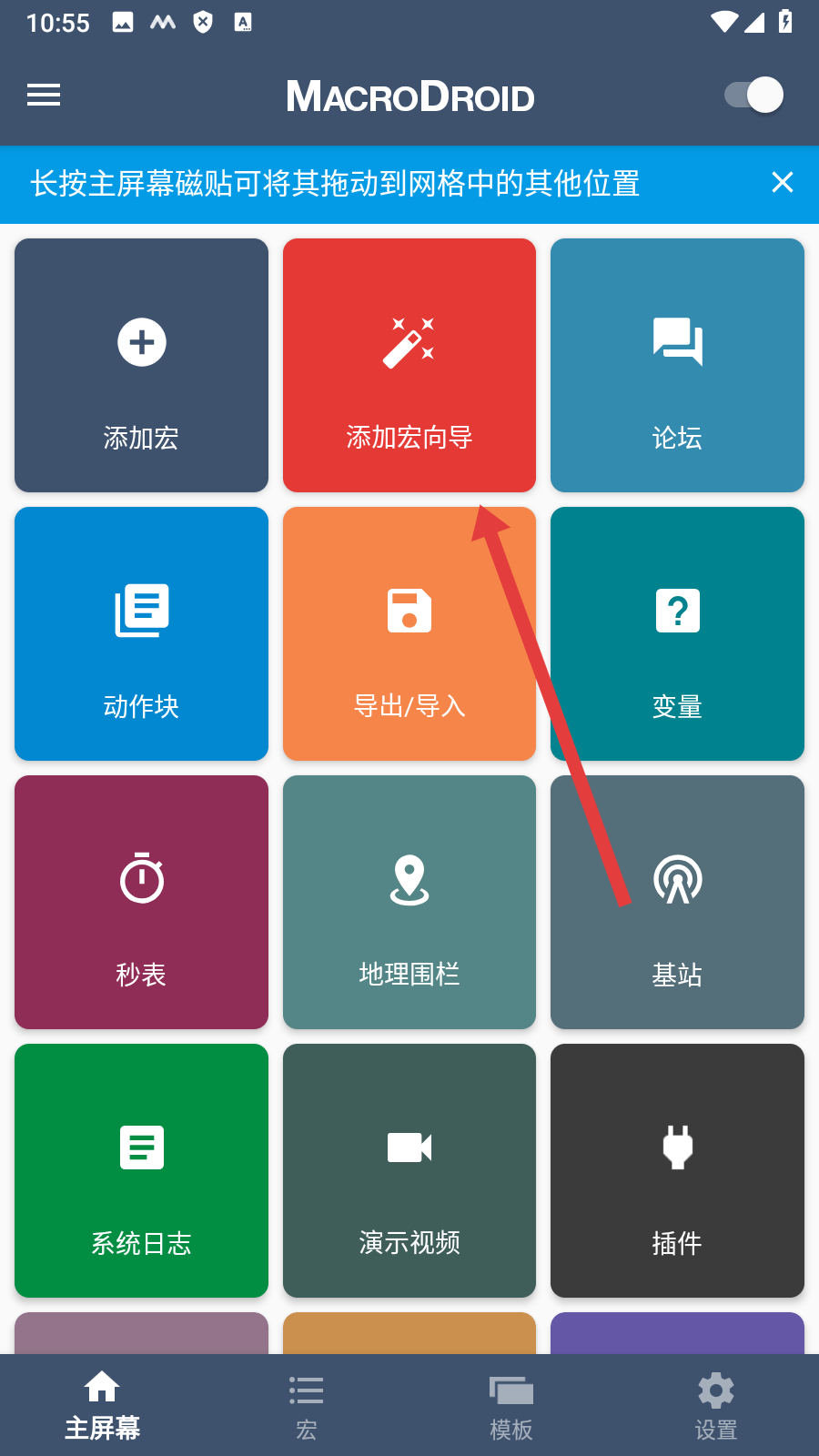
Task: Open the 添加宏 tile
Action: (x=141, y=366)
